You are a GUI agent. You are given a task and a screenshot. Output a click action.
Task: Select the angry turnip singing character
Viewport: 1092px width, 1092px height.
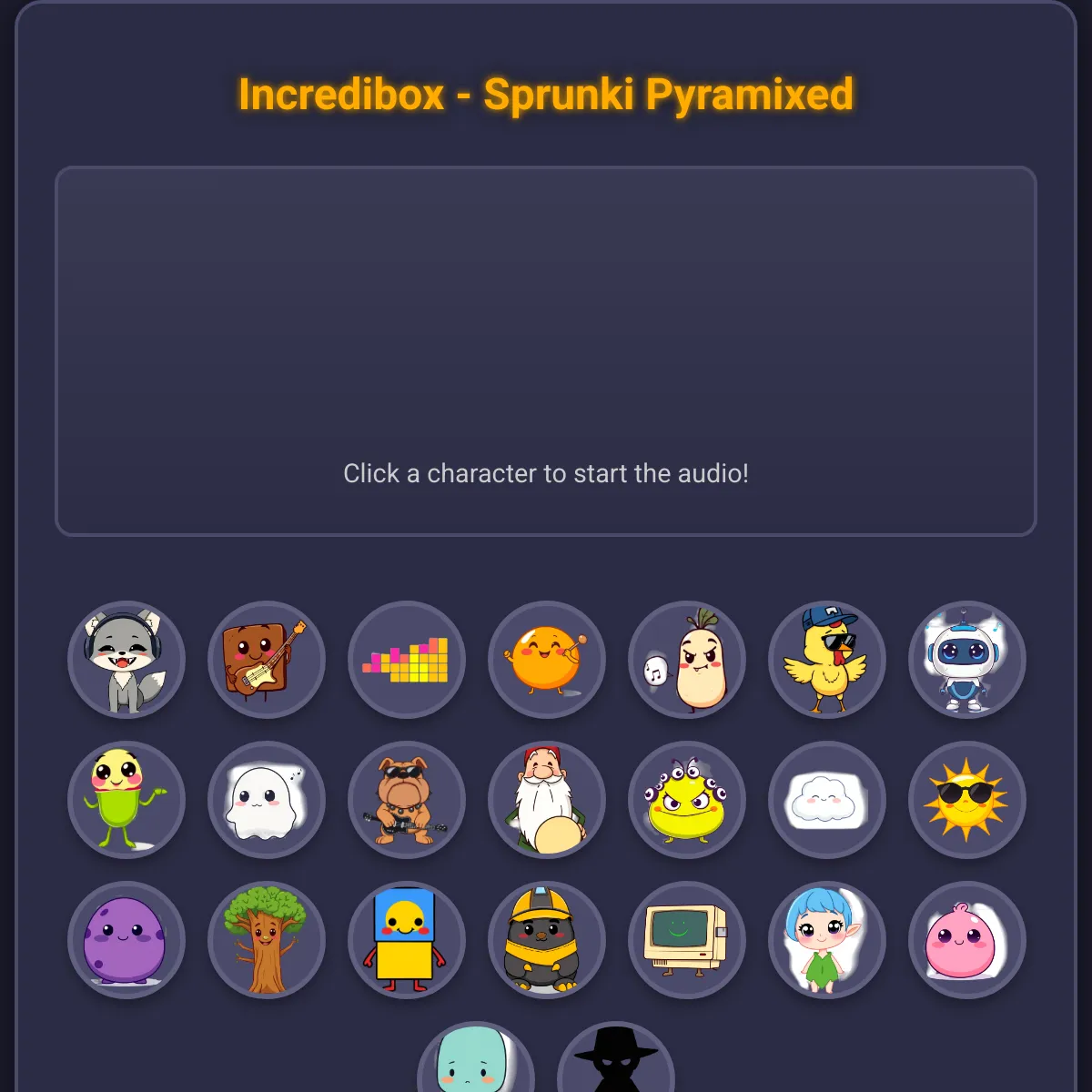pos(687,660)
